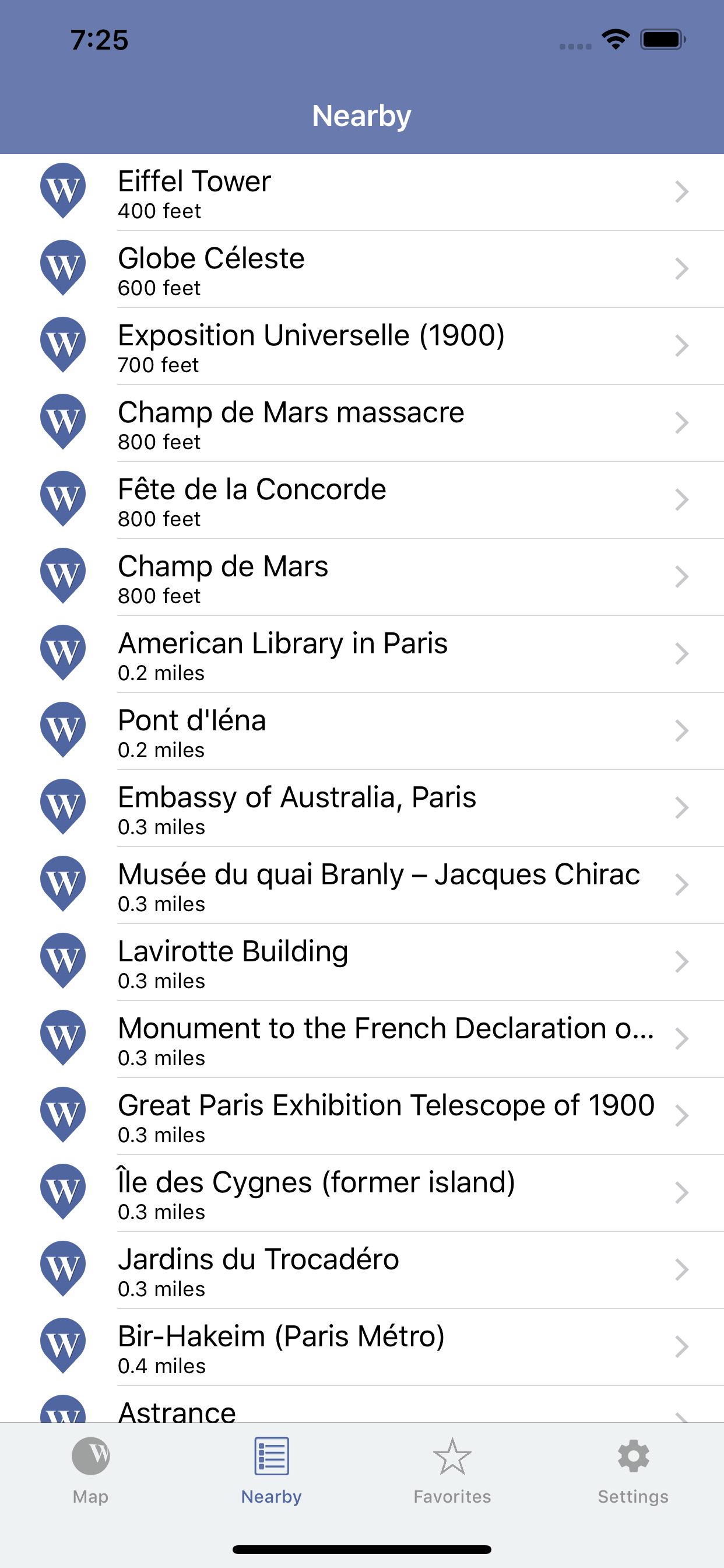The width and height of the screenshot is (724, 1568).
Task: Open the Settings tab
Action: click(x=633, y=1471)
